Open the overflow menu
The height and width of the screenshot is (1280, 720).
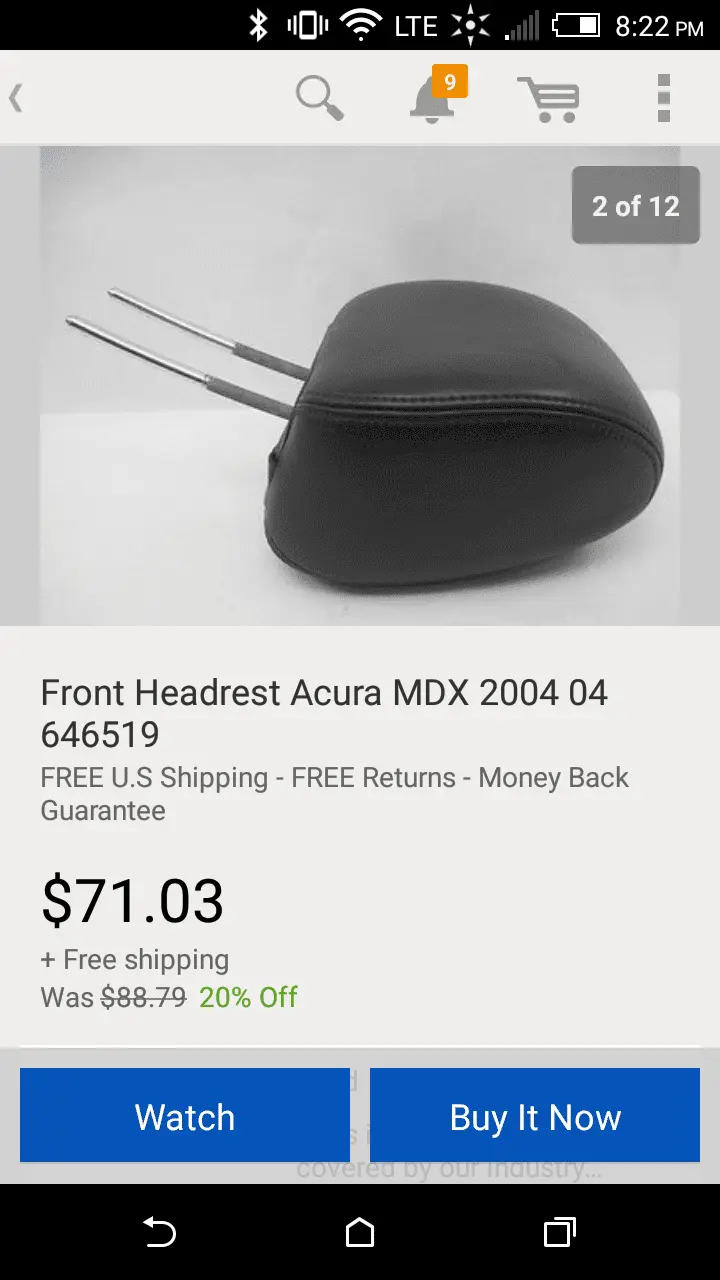click(x=663, y=98)
